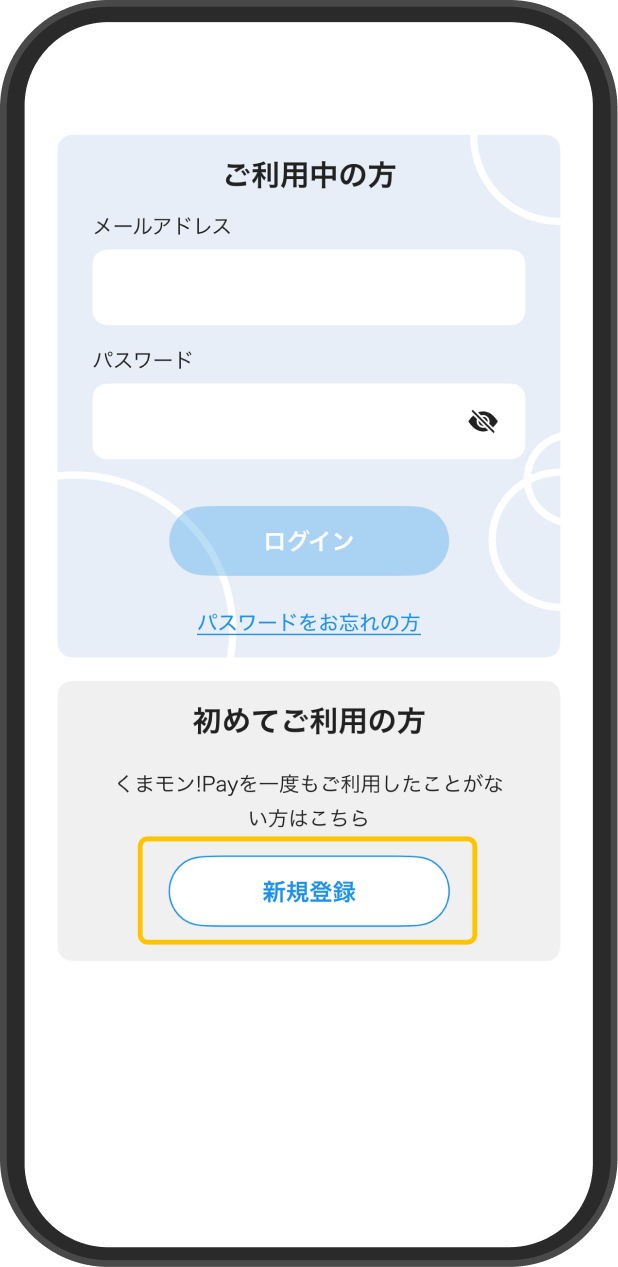Tap the password field
The height and width of the screenshot is (1267, 618).
pyautogui.click(x=270, y=421)
